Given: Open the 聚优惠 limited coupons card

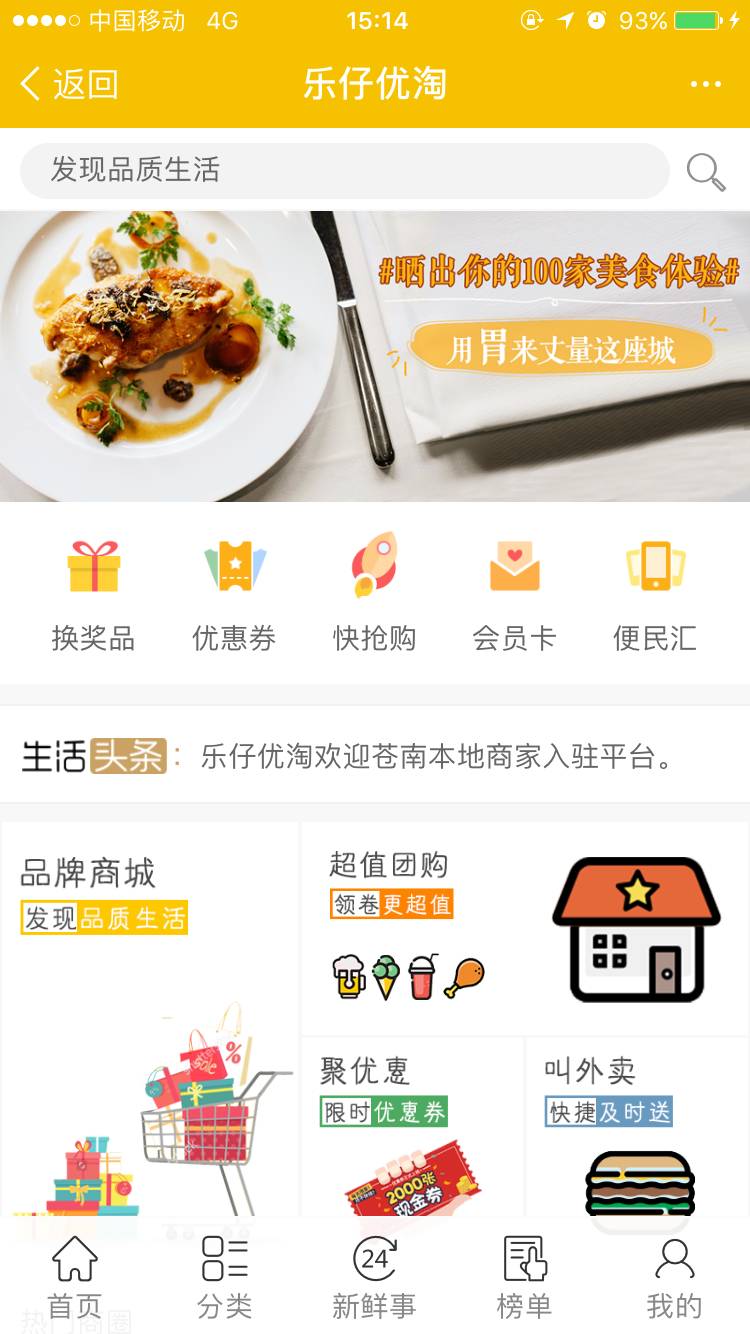Looking at the screenshot, I should [x=412, y=1127].
